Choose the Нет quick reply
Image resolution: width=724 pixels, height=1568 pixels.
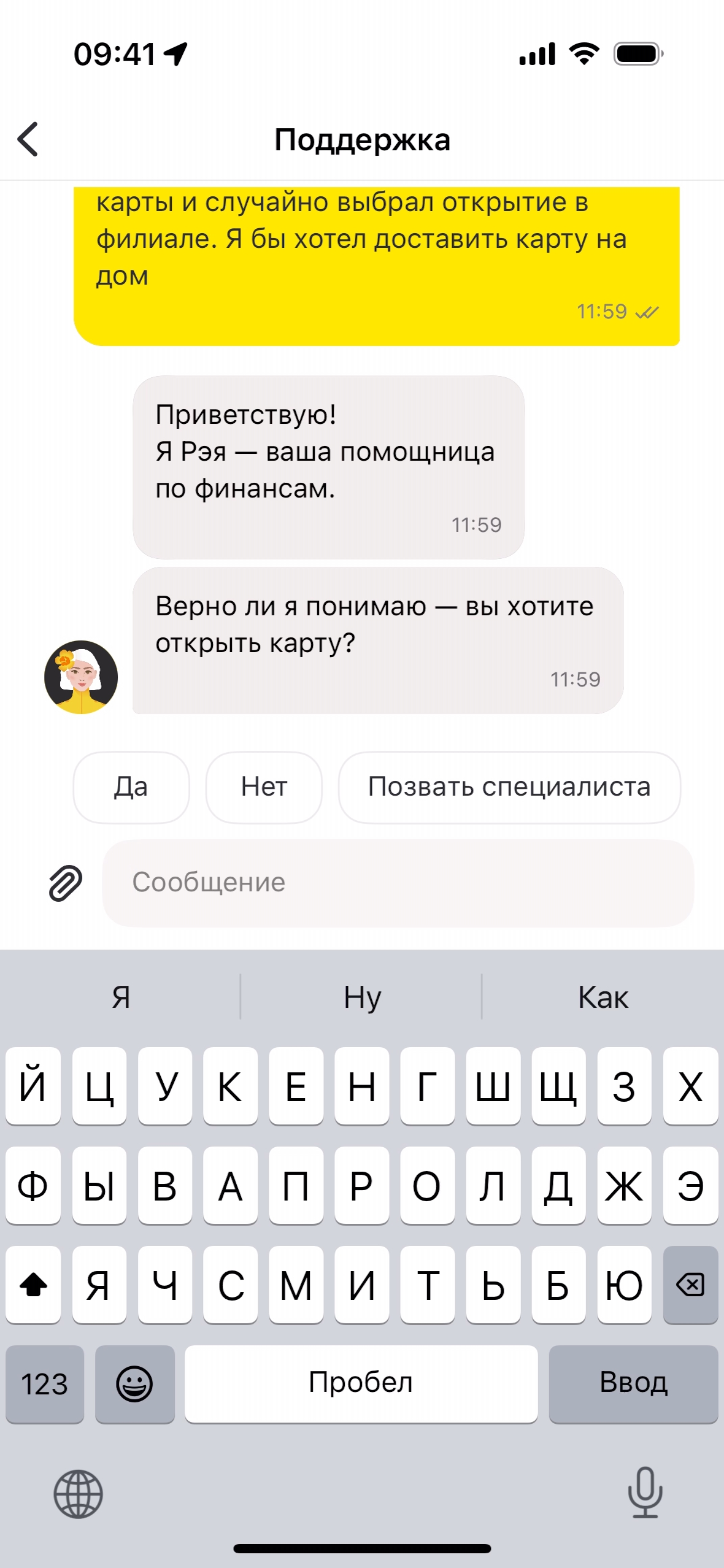pyautogui.click(x=264, y=787)
